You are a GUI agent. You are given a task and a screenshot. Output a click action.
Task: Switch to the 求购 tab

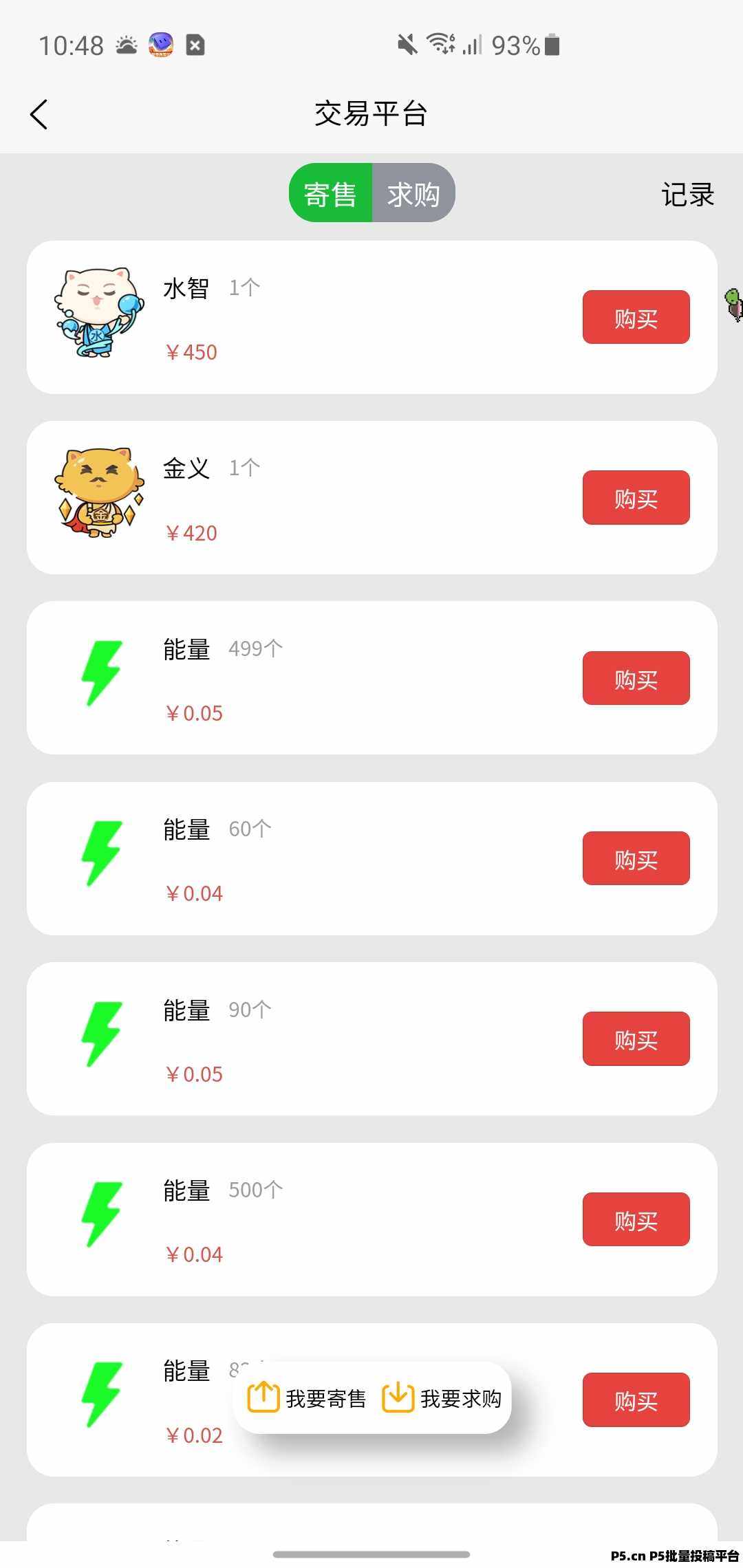413,193
